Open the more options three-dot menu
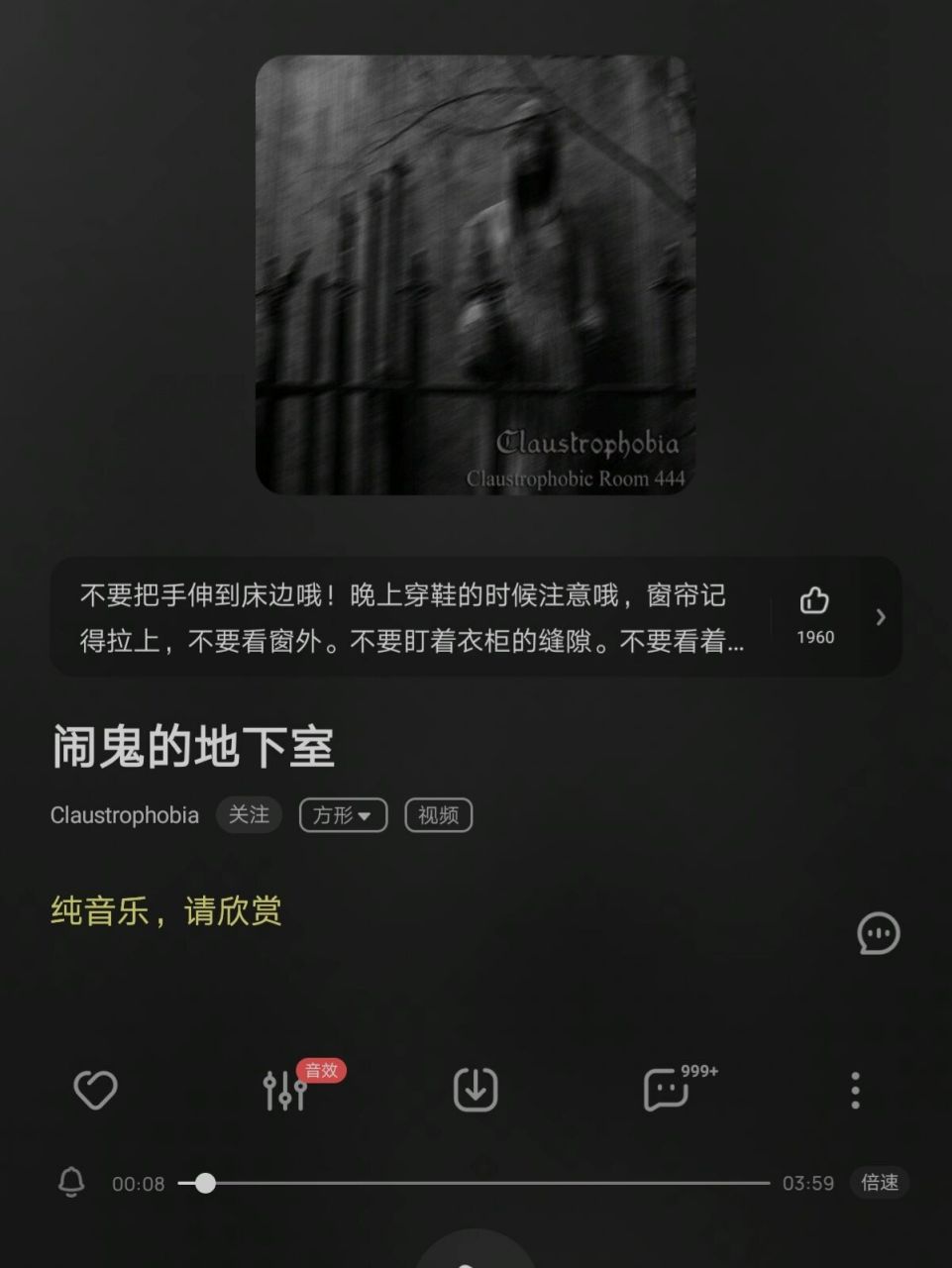 [854, 1089]
